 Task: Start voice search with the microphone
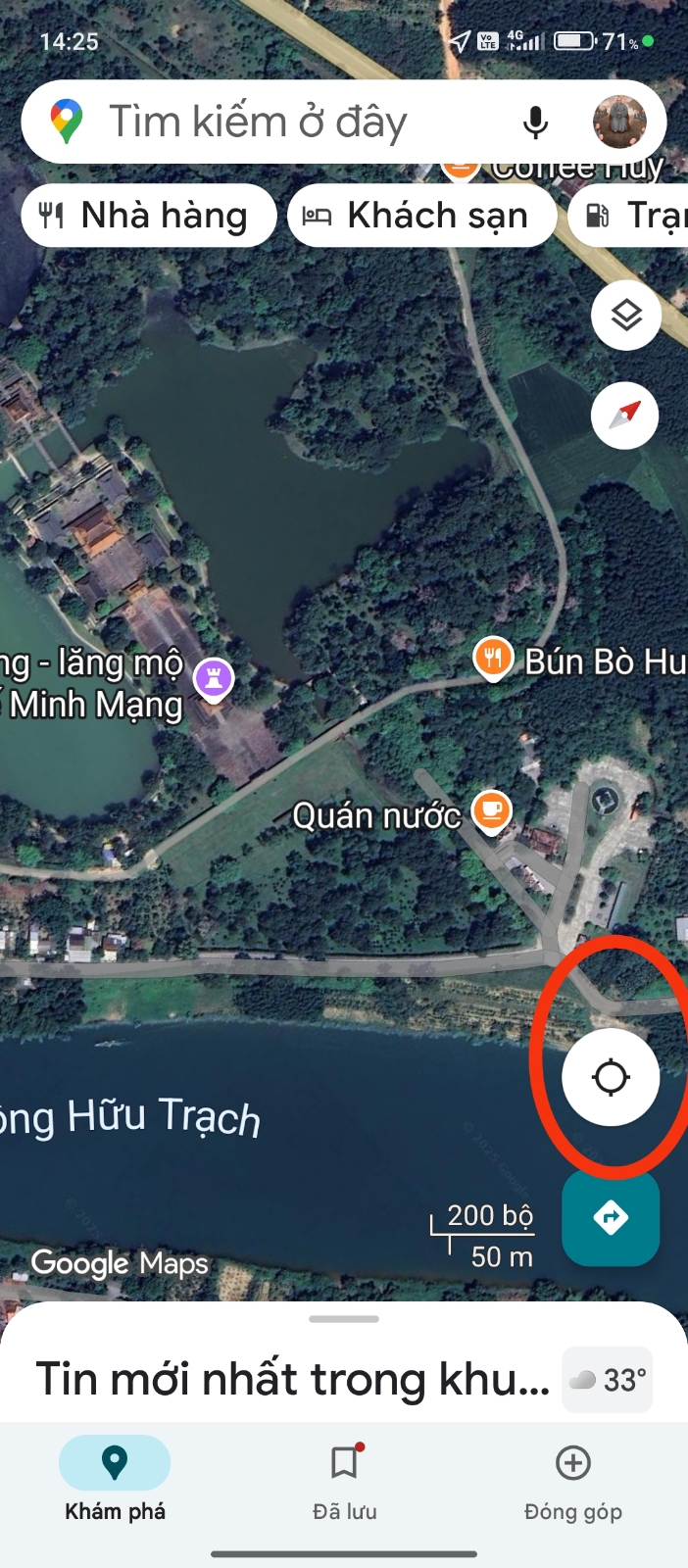[535, 123]
